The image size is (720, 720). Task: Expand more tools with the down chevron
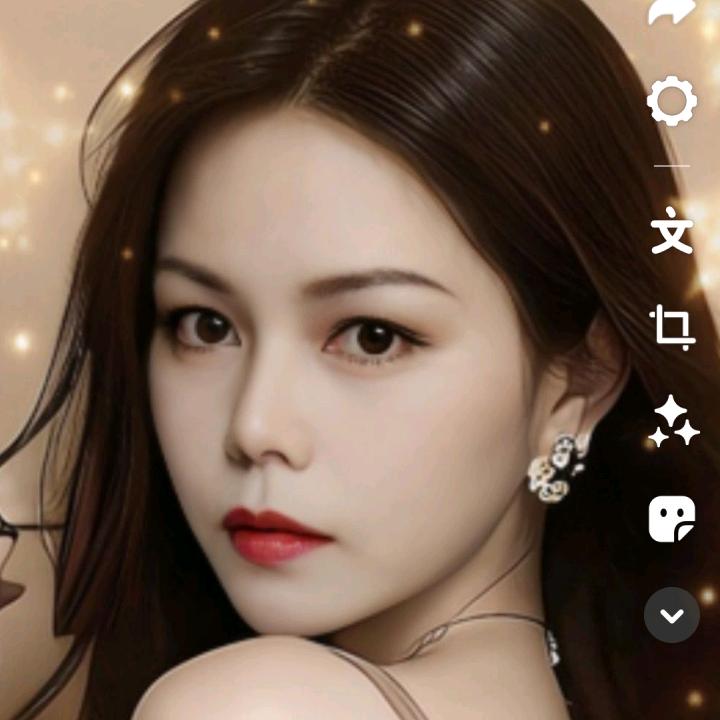pyautogui.click(x=672, y=615)
